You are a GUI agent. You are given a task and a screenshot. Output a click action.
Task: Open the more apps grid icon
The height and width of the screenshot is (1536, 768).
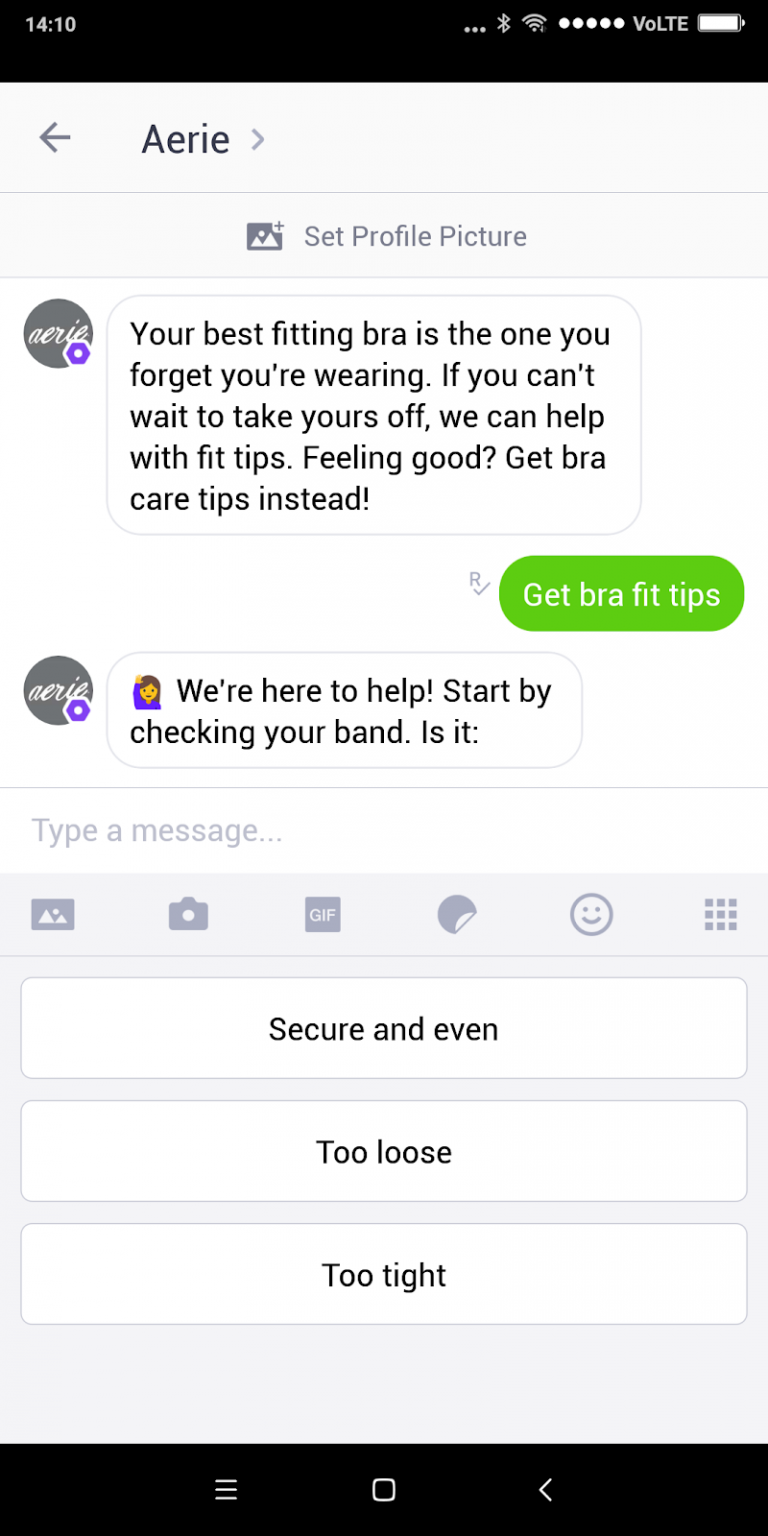[x=720, y=914]
